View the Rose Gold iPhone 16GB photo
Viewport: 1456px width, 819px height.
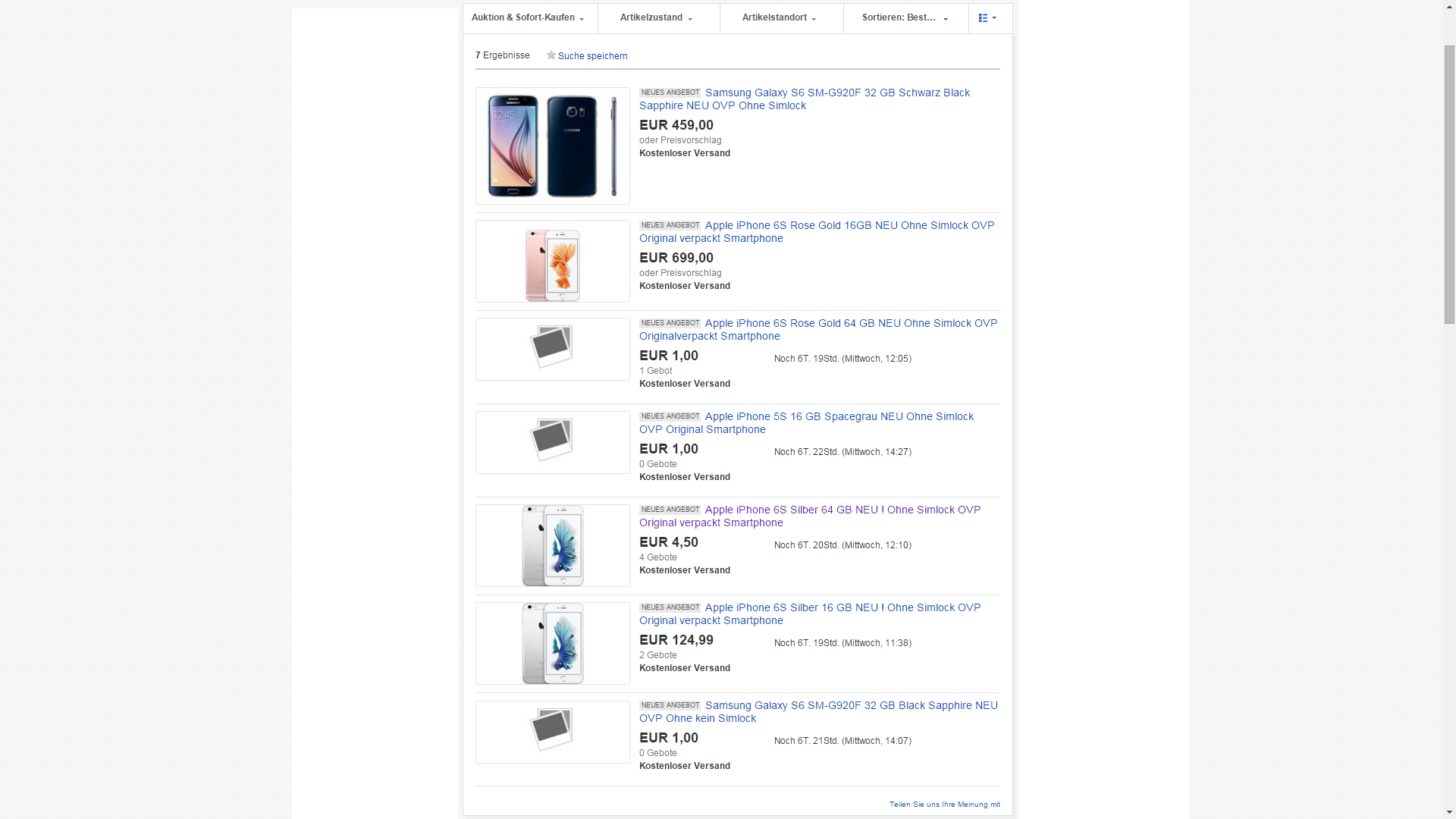(x=552, y=262)
